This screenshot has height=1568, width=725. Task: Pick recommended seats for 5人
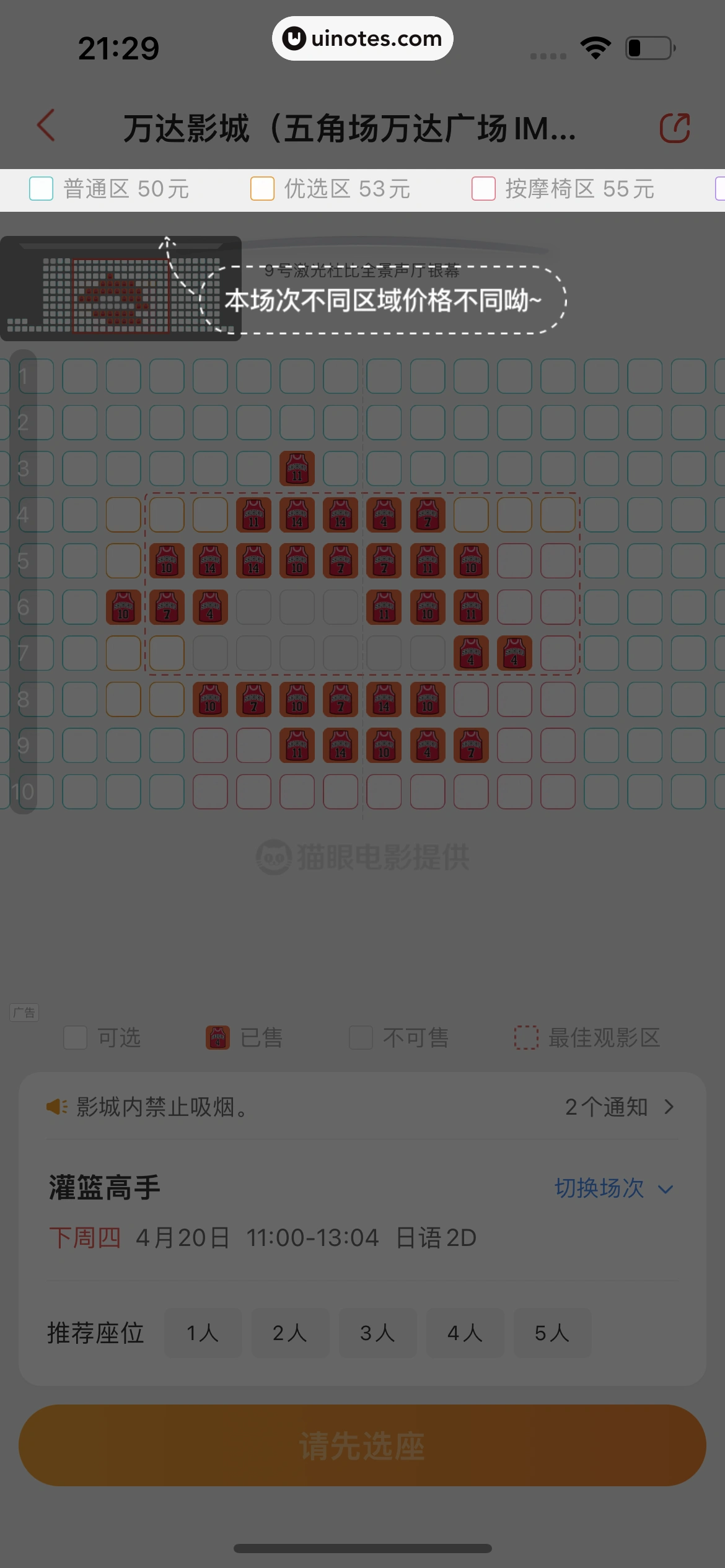[551, 1333]
